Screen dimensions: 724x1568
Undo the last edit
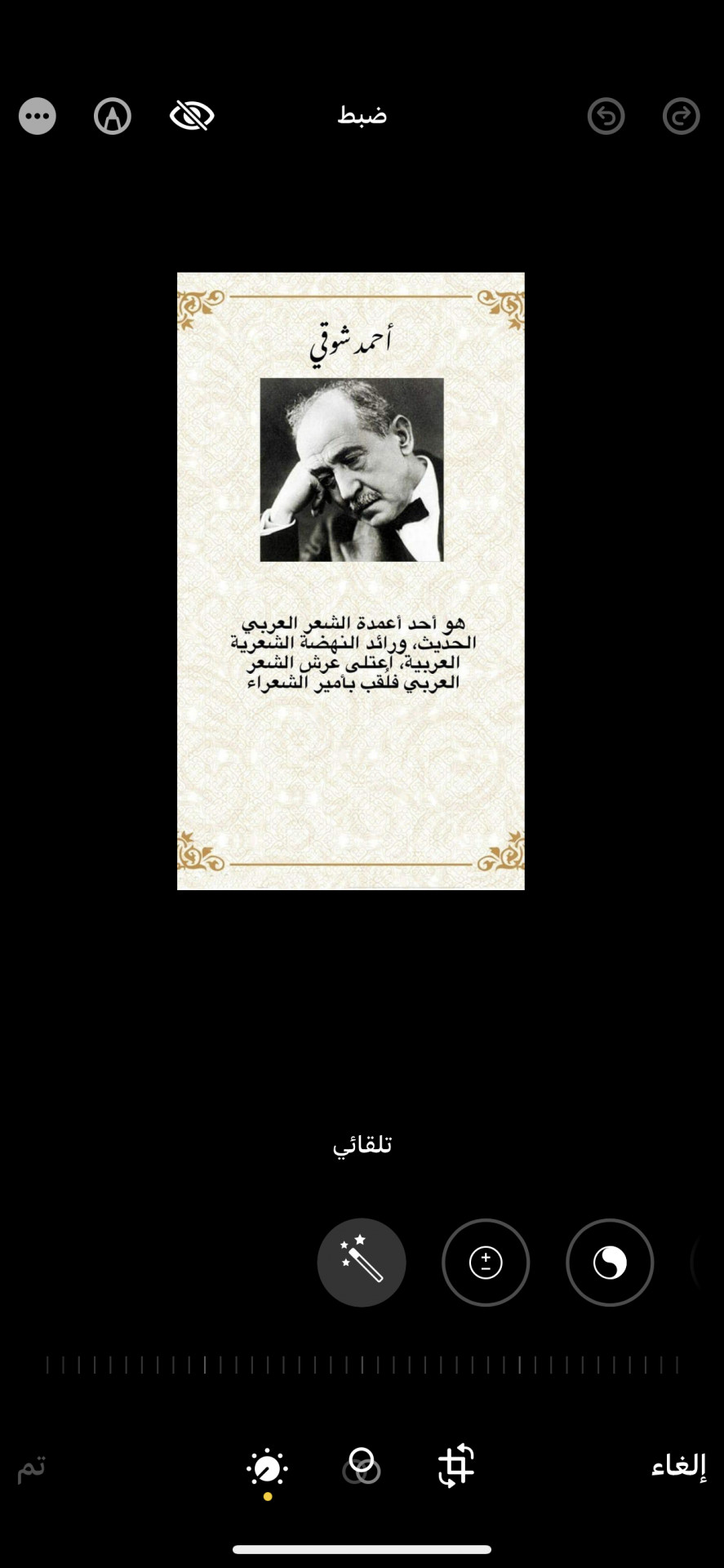[x=606, y=116]
